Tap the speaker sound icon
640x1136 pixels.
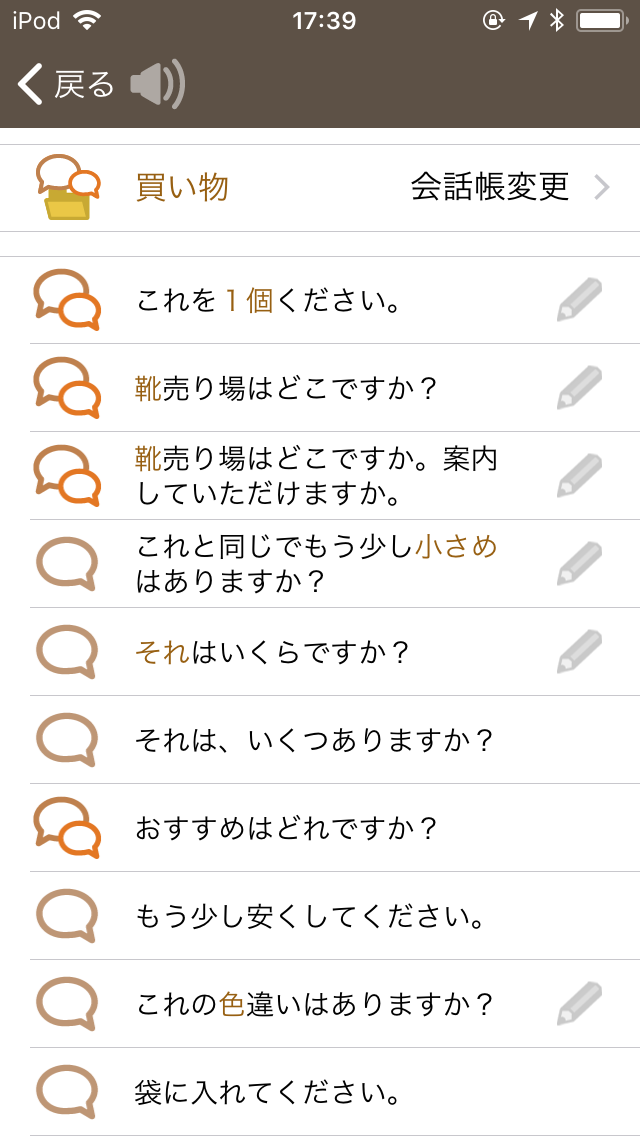[x=157, y=85]
